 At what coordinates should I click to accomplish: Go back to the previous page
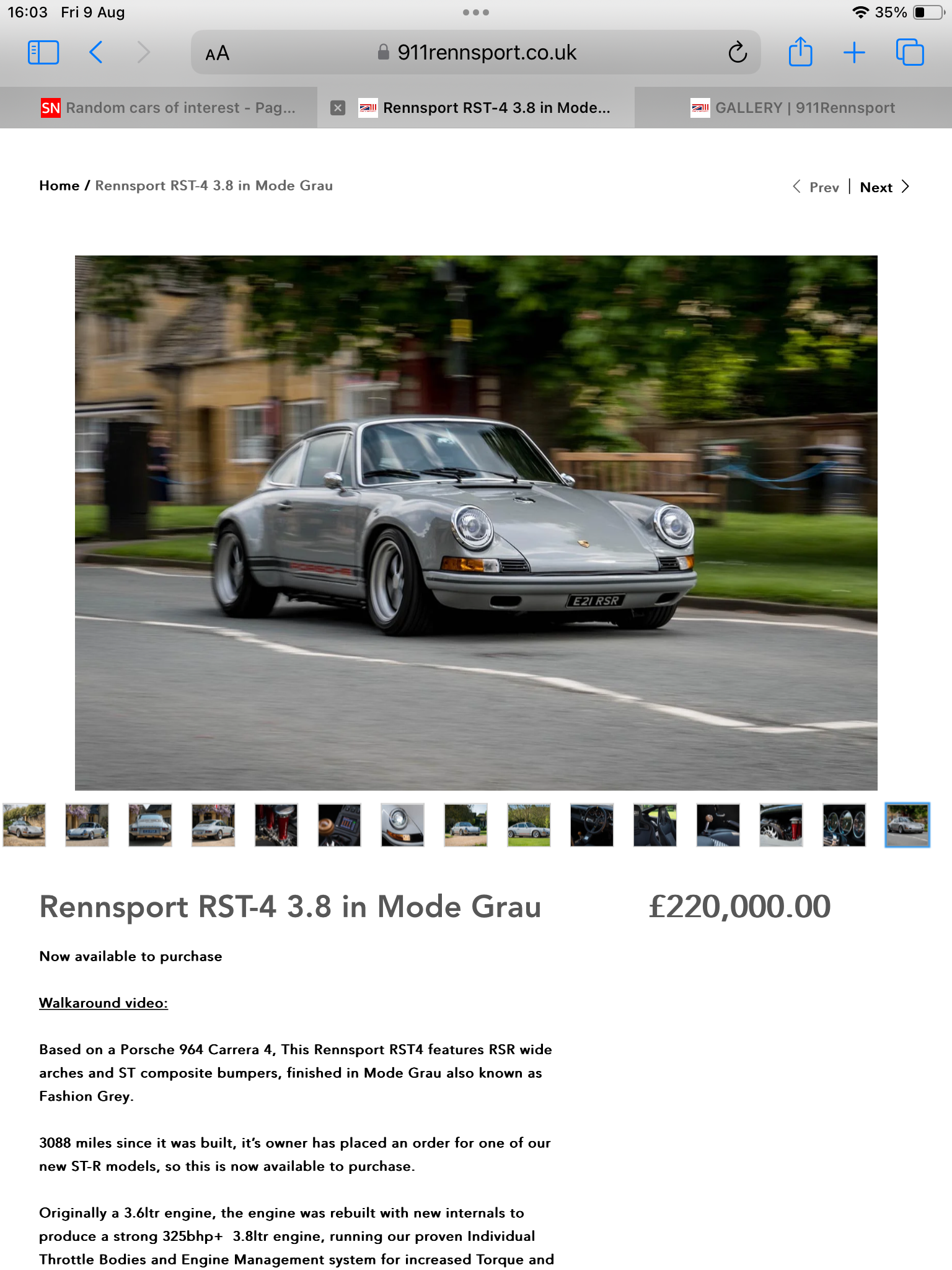coord(96,53)
